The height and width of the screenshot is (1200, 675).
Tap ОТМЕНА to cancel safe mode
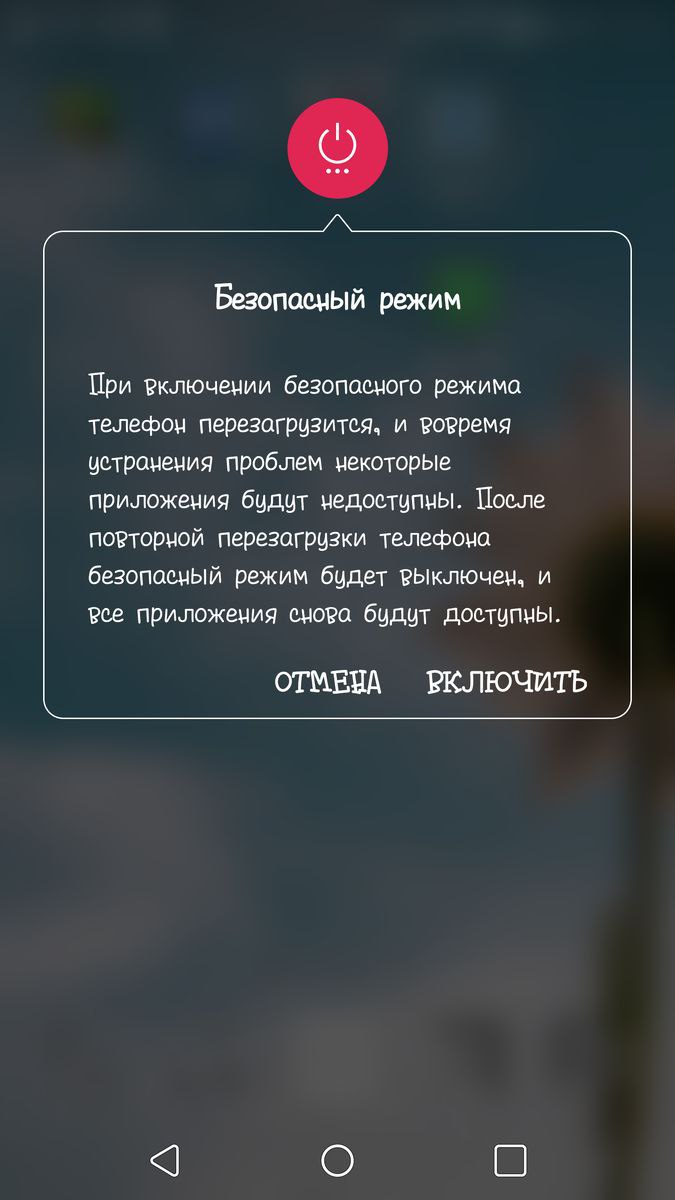tap(328, 682)
